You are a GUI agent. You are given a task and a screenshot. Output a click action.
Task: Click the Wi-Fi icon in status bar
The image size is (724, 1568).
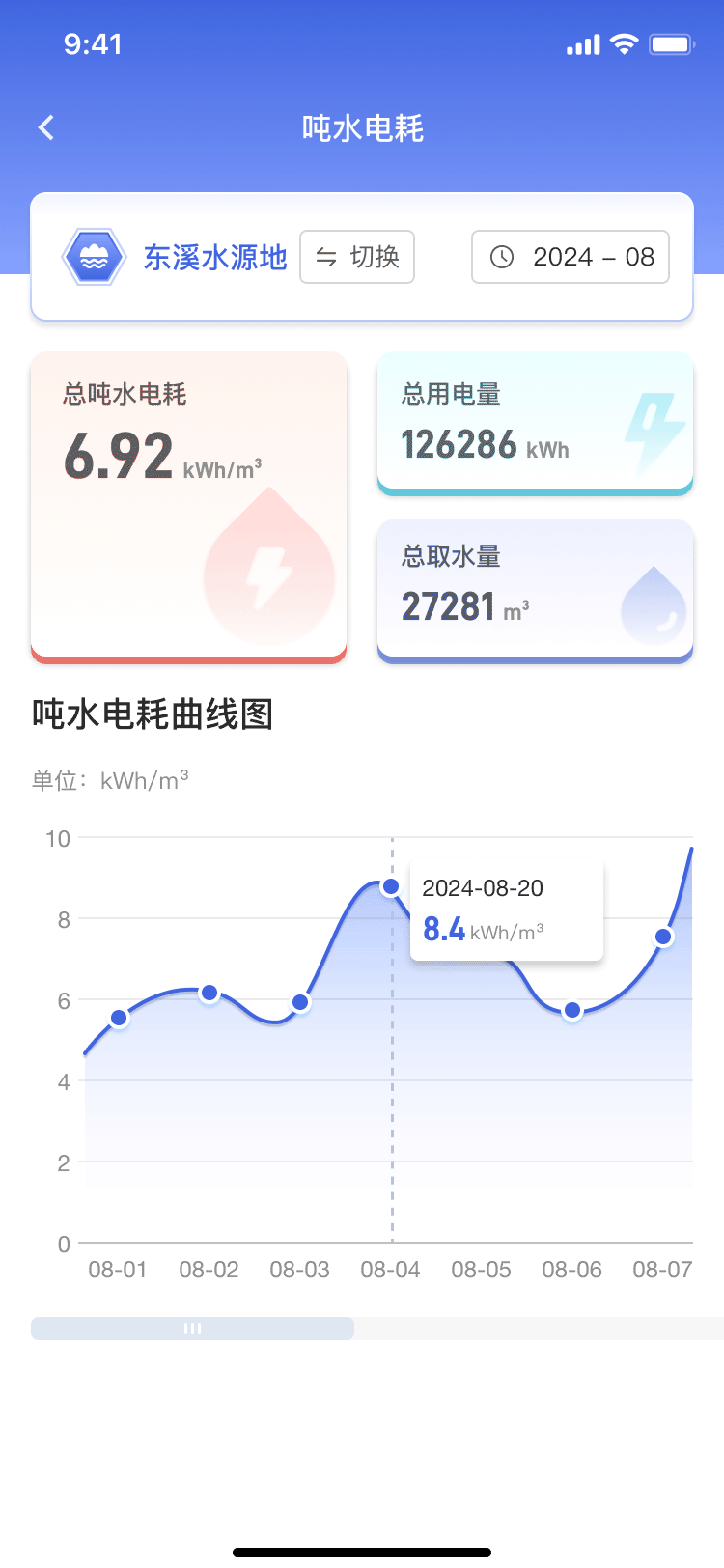627,43
